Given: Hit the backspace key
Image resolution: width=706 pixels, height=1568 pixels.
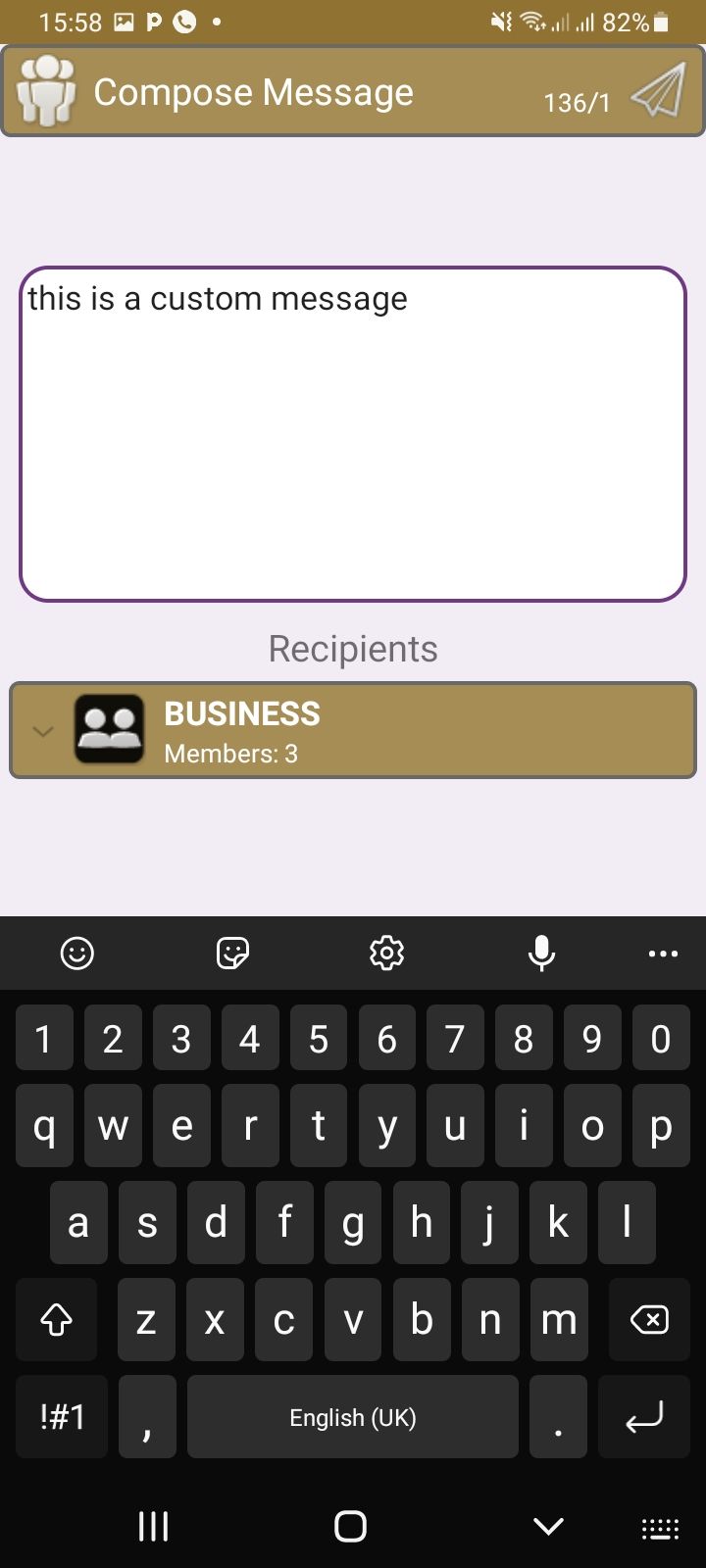Looking at the screenshot, I should pyautogui.click(x=649, y=1319).
